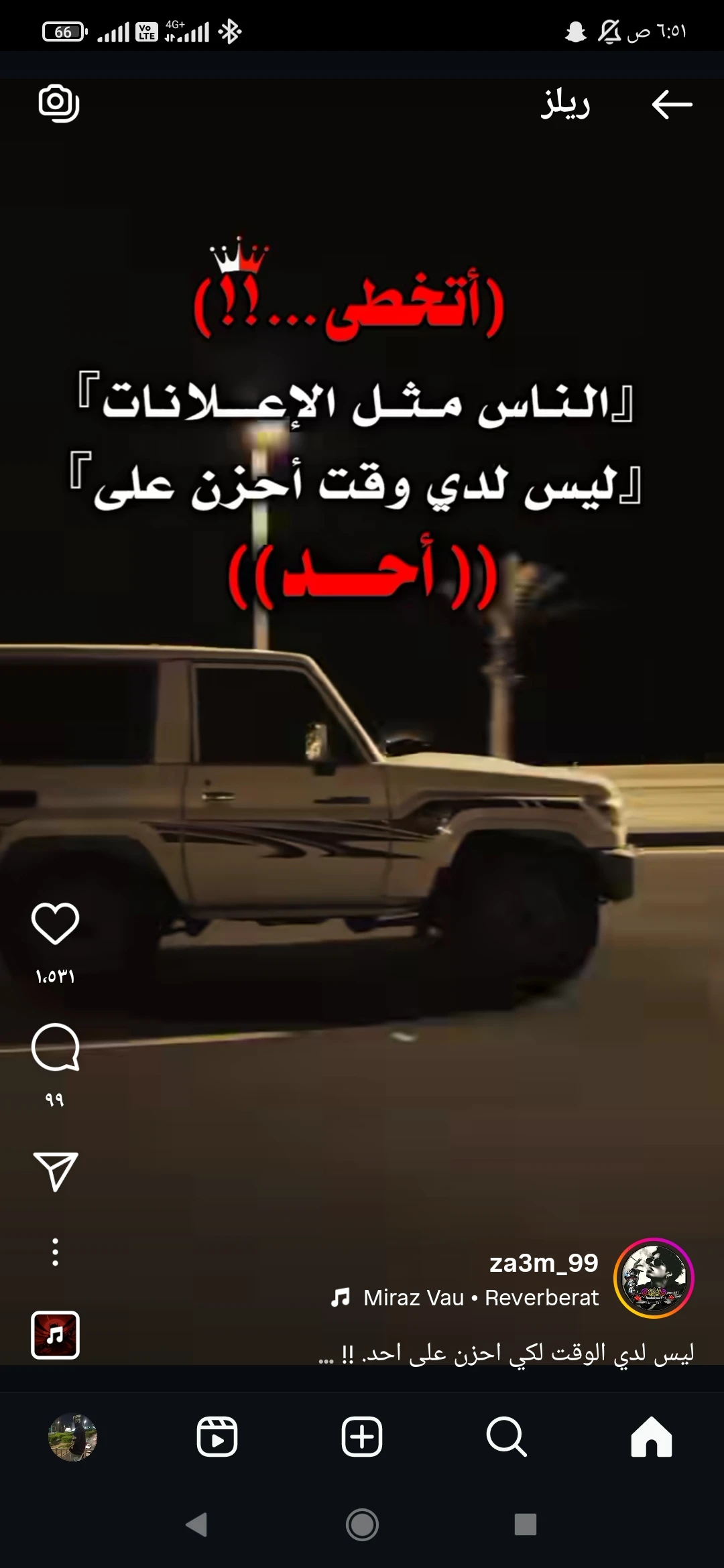
Task: Open the reel's comments
Action: [x=56, y=1047]
